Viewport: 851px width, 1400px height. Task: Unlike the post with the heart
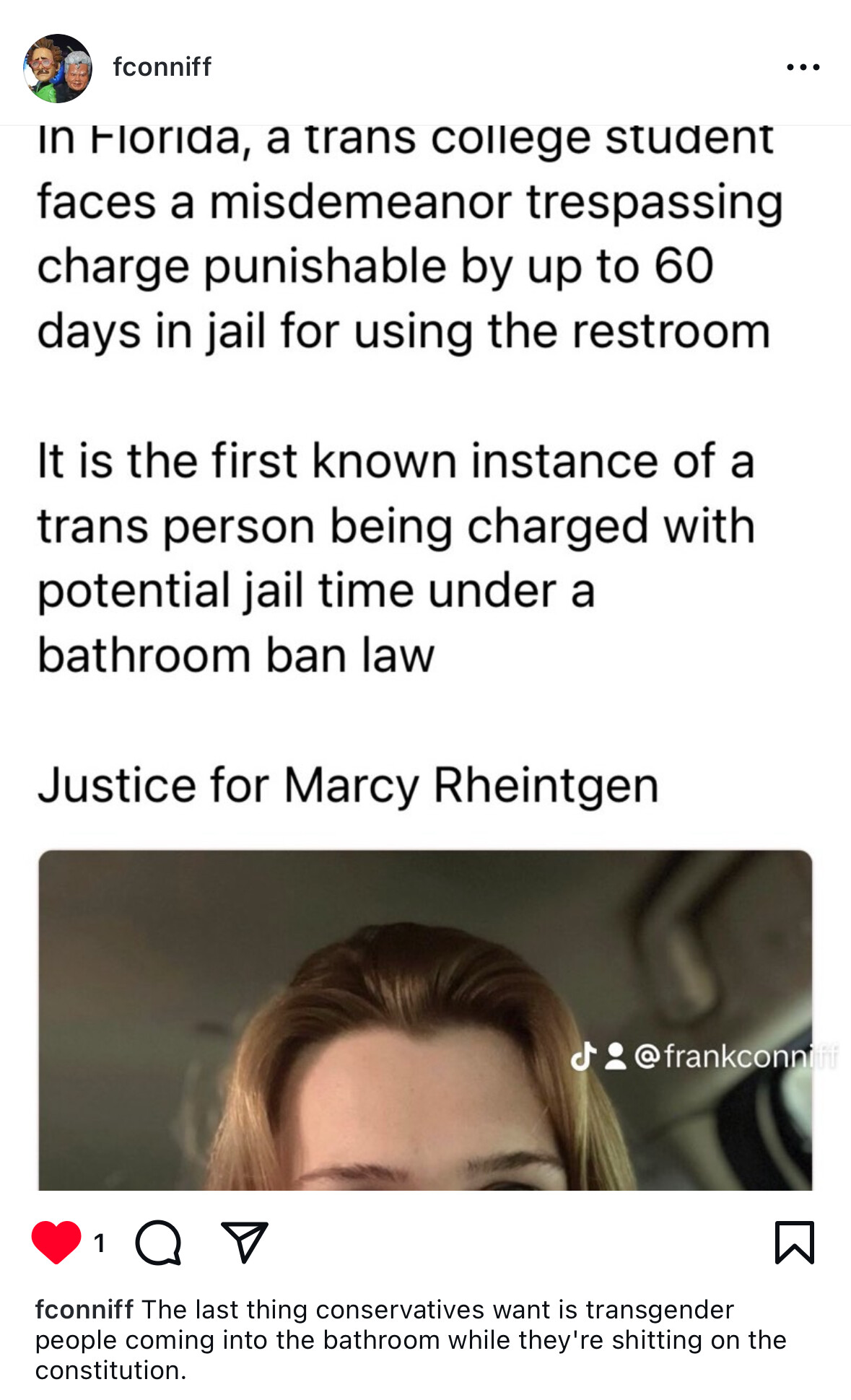click(x=56, y=1242)
